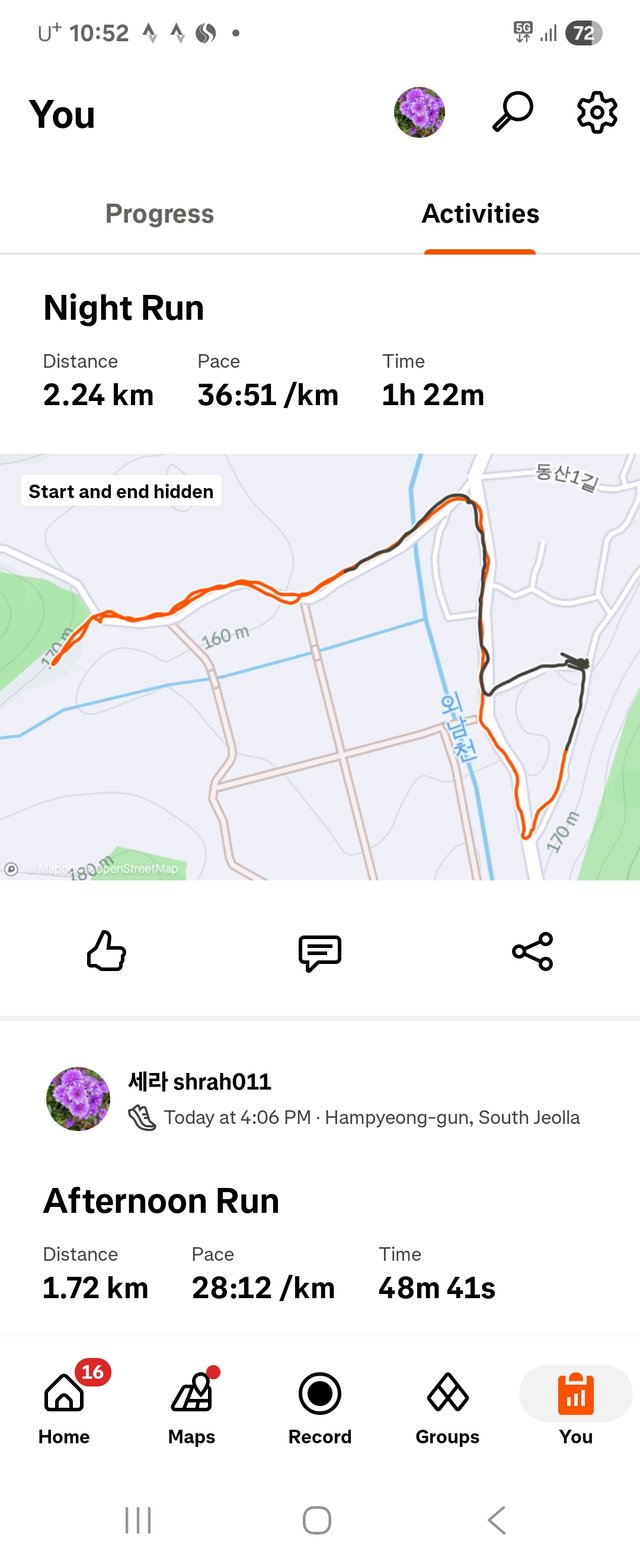Give kudos to Night Run
Image resolution: width=640 pixels, height=1564 pixels.
coord(106,952)
